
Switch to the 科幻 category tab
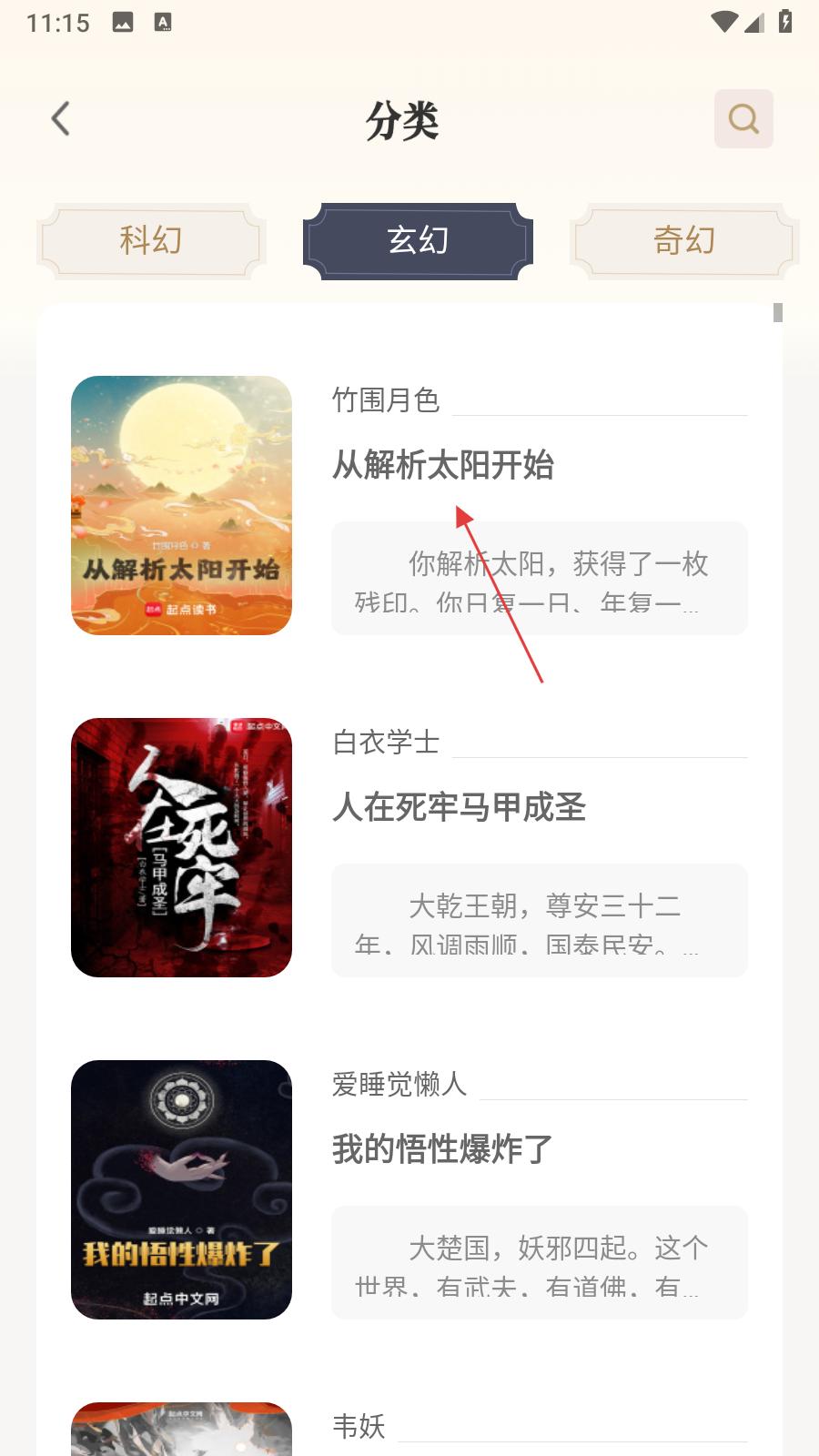click(x=151, y=241)
